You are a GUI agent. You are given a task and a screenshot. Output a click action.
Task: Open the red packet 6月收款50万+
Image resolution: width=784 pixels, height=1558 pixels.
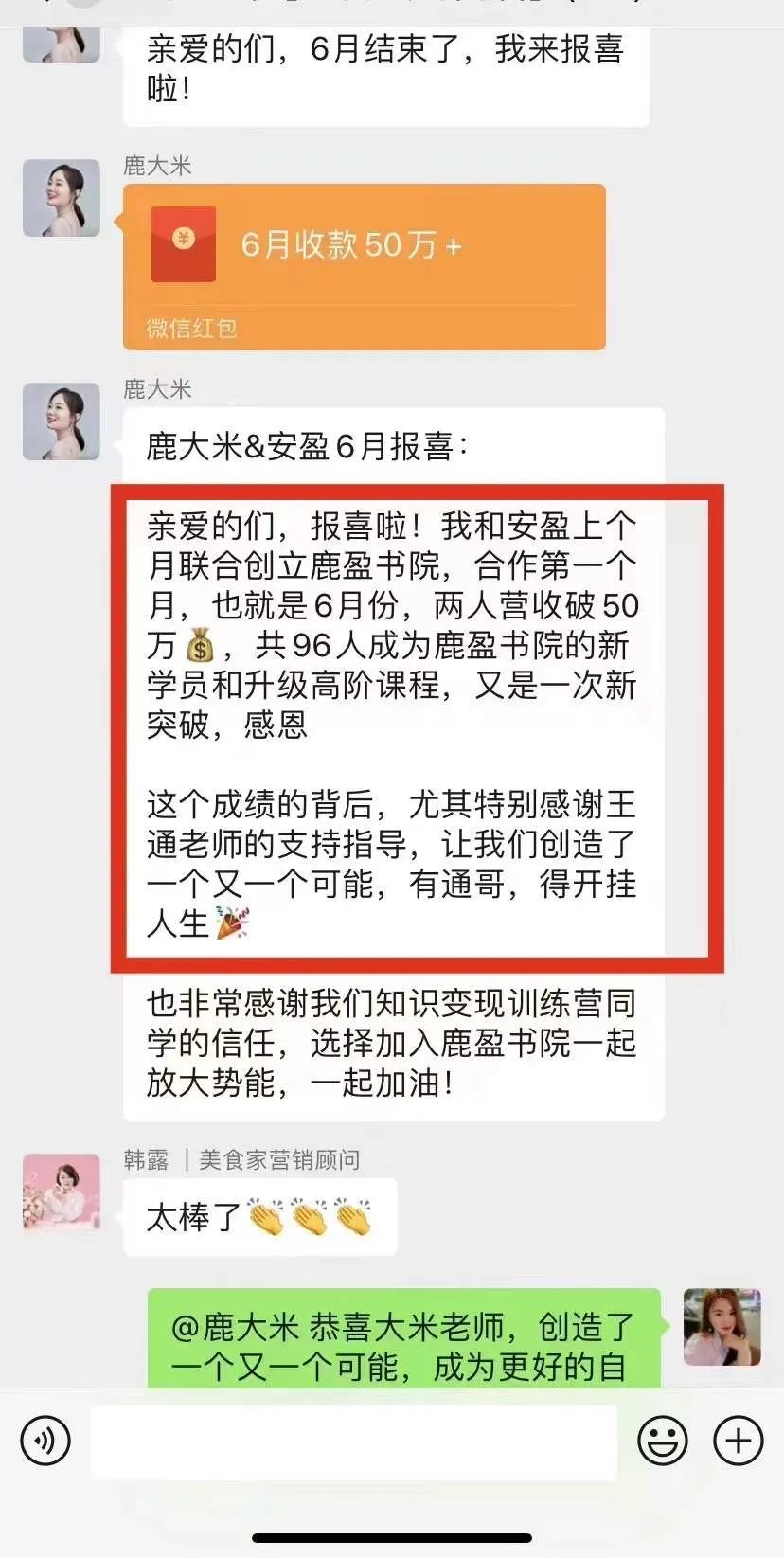[x=364, y=265]
